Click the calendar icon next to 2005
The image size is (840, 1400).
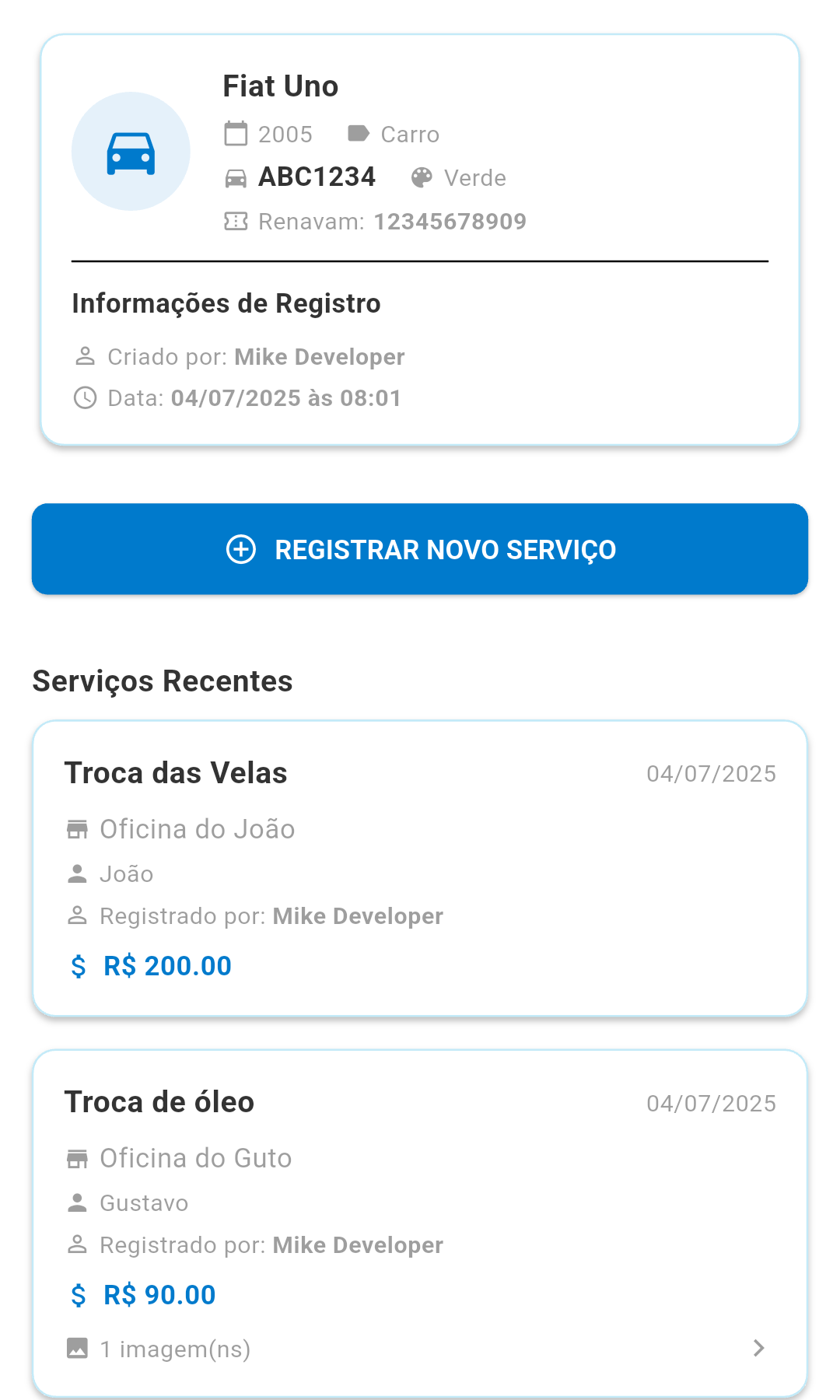coord(236,132)
